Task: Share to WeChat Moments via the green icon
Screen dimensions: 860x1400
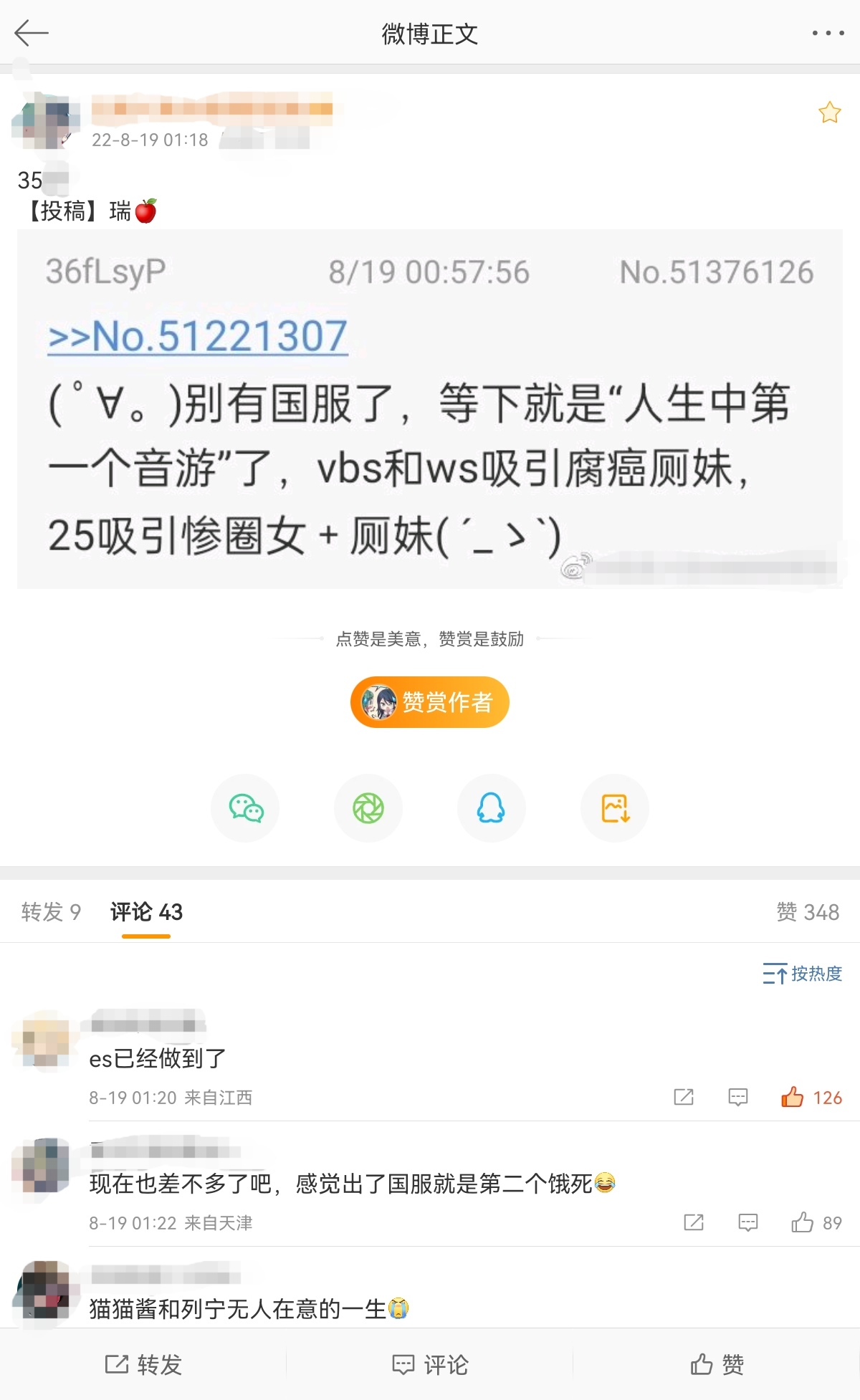Action: [368, 808]
